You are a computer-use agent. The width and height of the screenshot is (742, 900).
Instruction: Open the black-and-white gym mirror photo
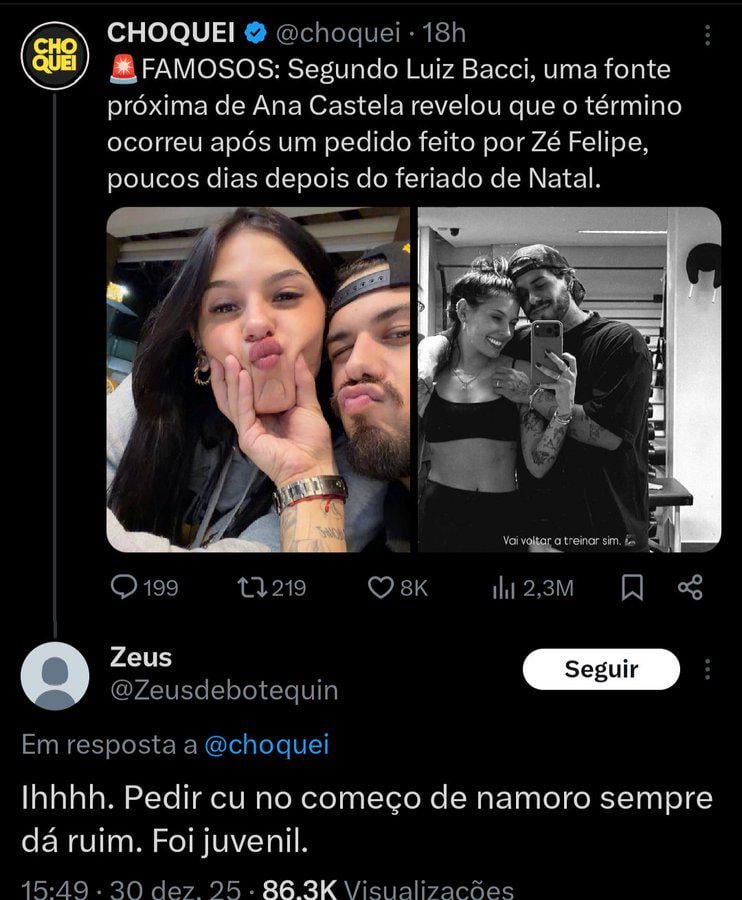[569, 379]
